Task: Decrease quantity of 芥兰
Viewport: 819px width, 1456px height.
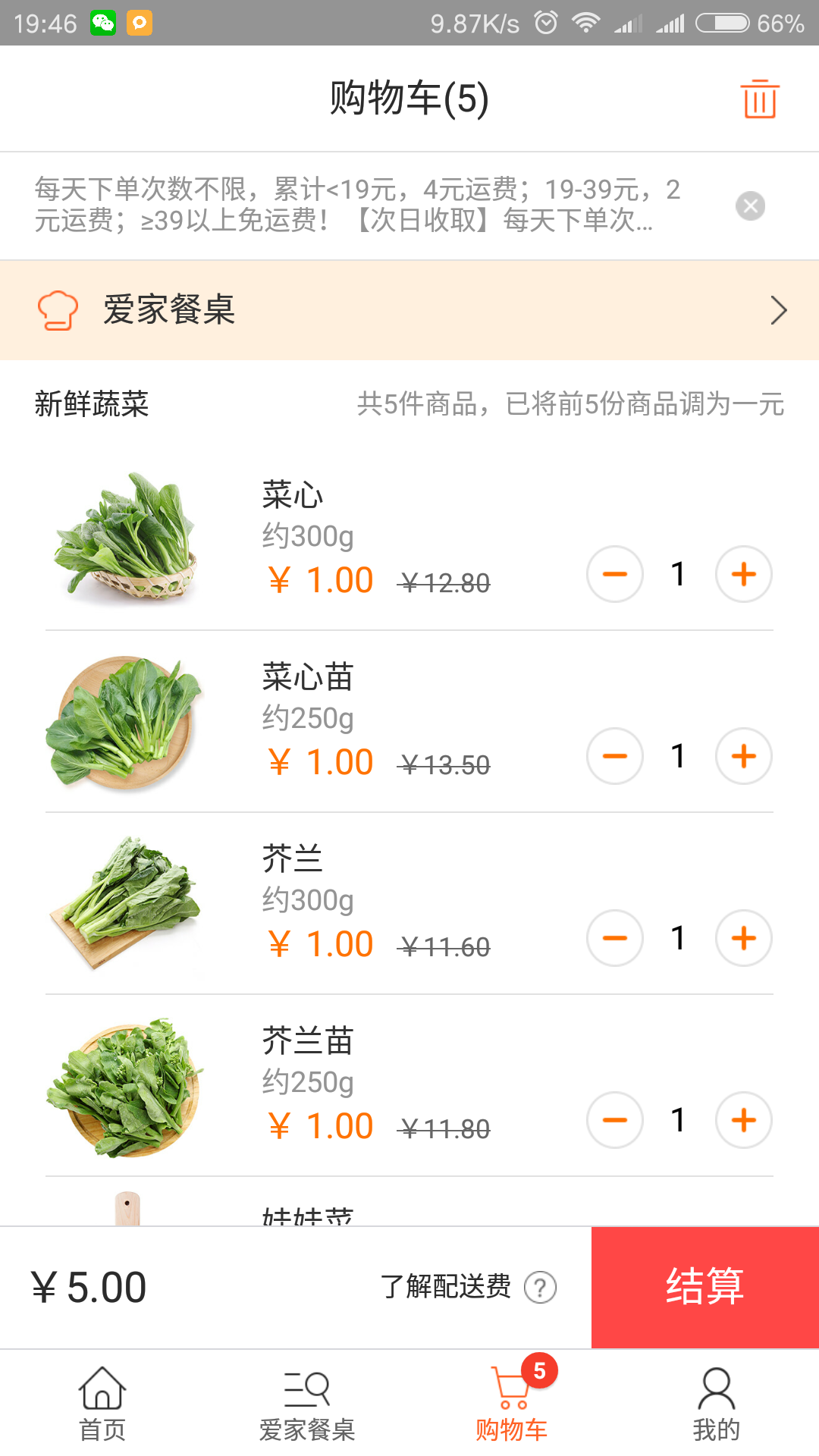Action: pos(614,938)
